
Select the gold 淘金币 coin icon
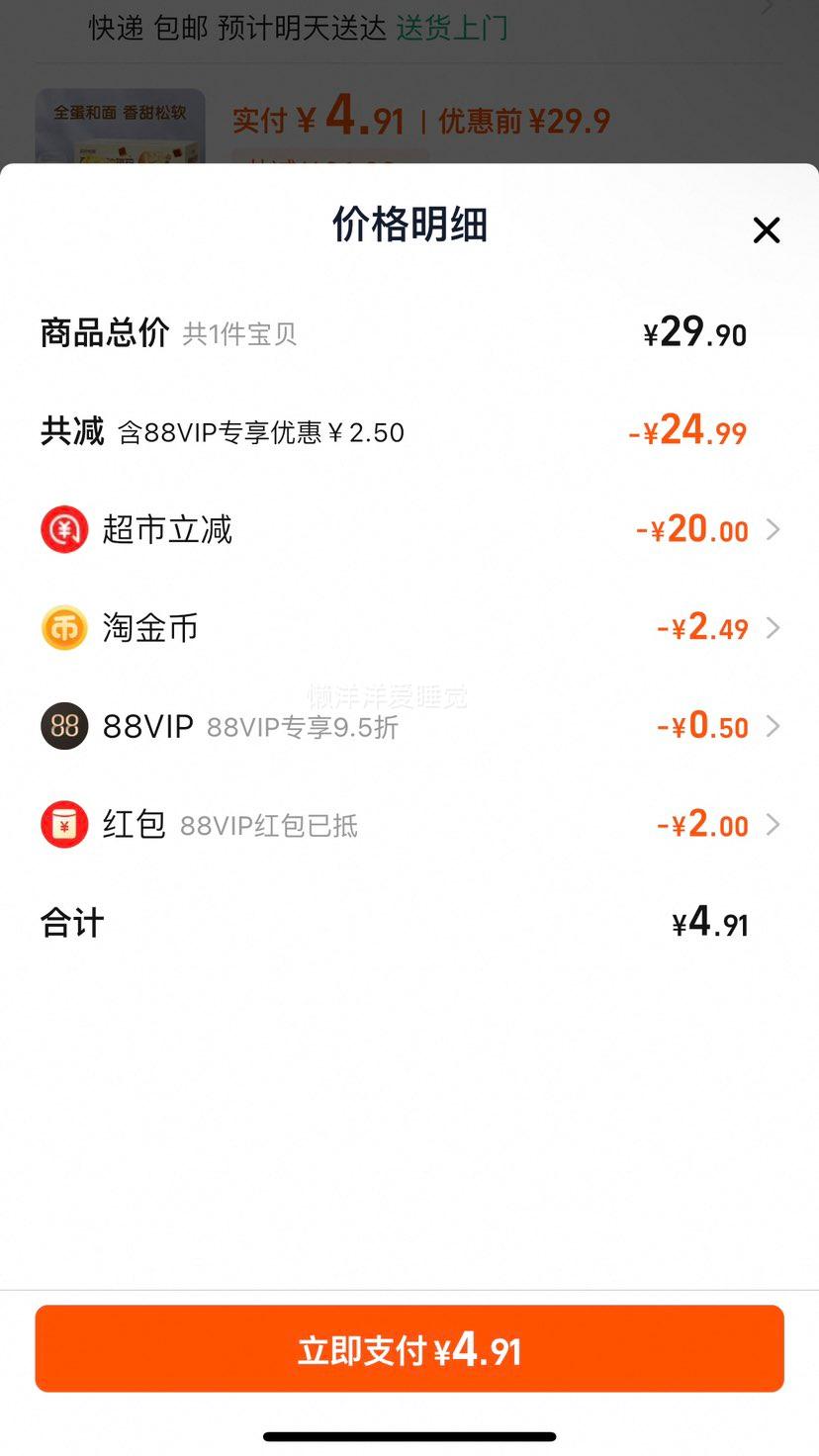[63, 628]
